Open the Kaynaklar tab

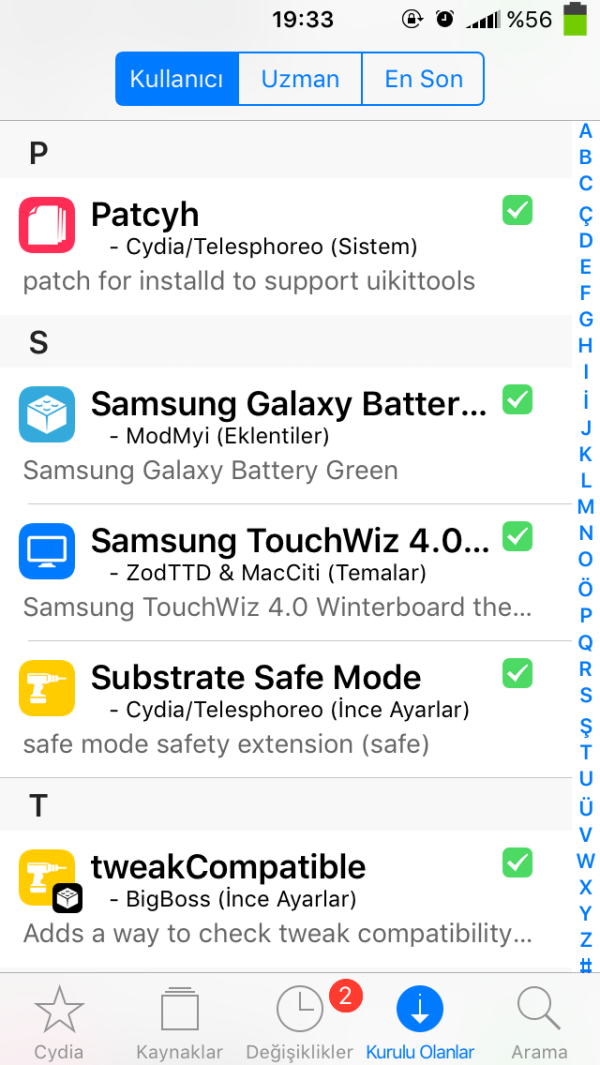179,1022
